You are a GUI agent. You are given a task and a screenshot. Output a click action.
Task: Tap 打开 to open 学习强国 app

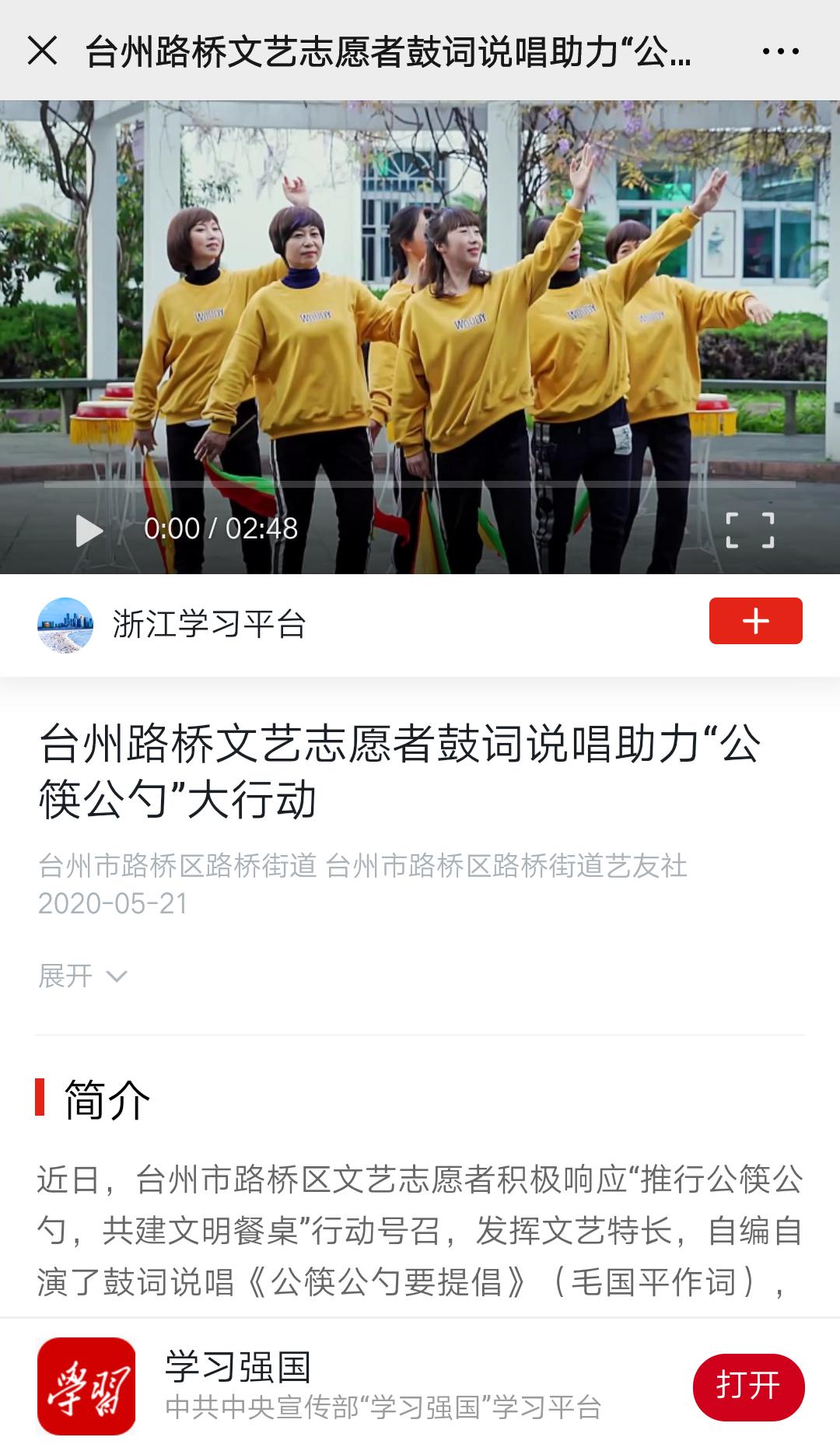[x=748, y=1386]
